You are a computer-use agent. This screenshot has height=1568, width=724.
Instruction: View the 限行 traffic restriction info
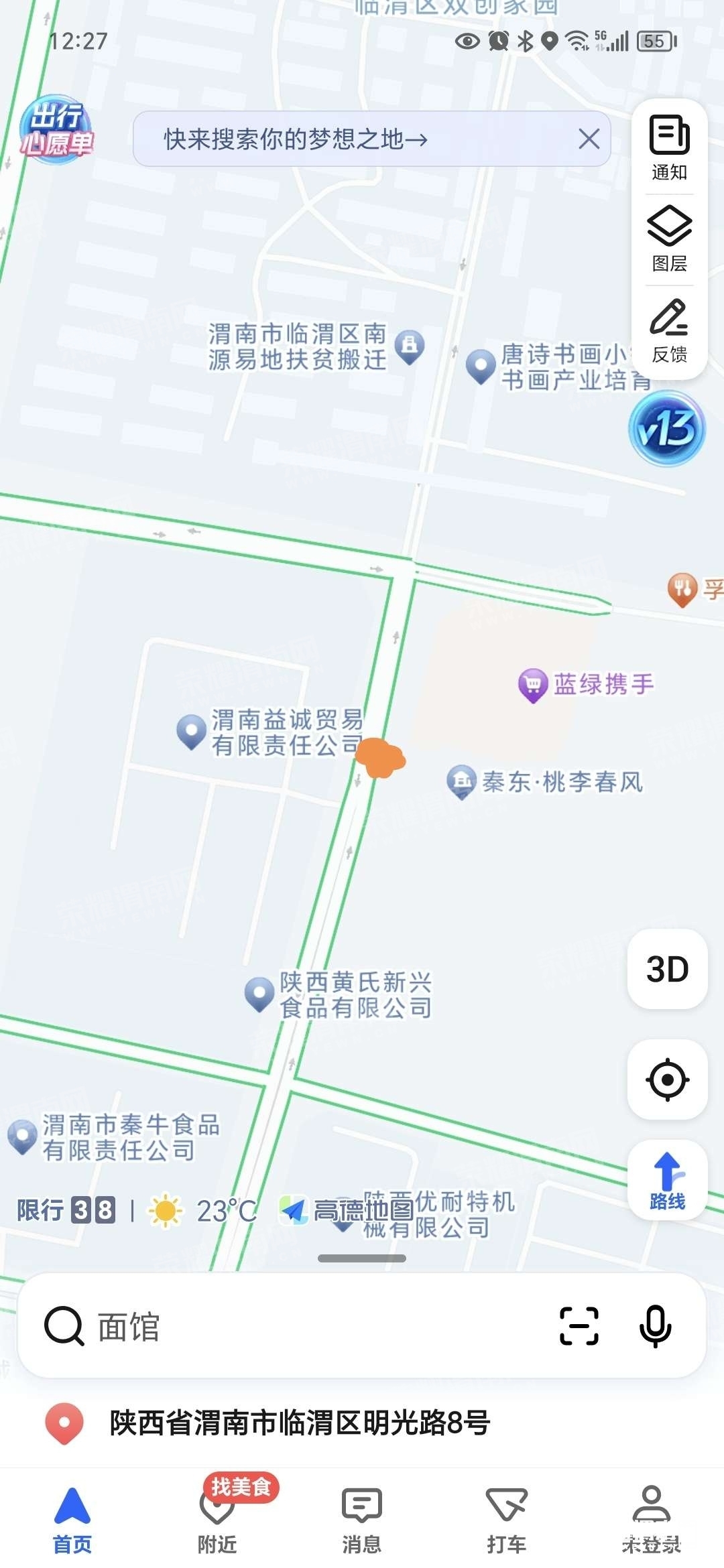[x=66, y=1210]
